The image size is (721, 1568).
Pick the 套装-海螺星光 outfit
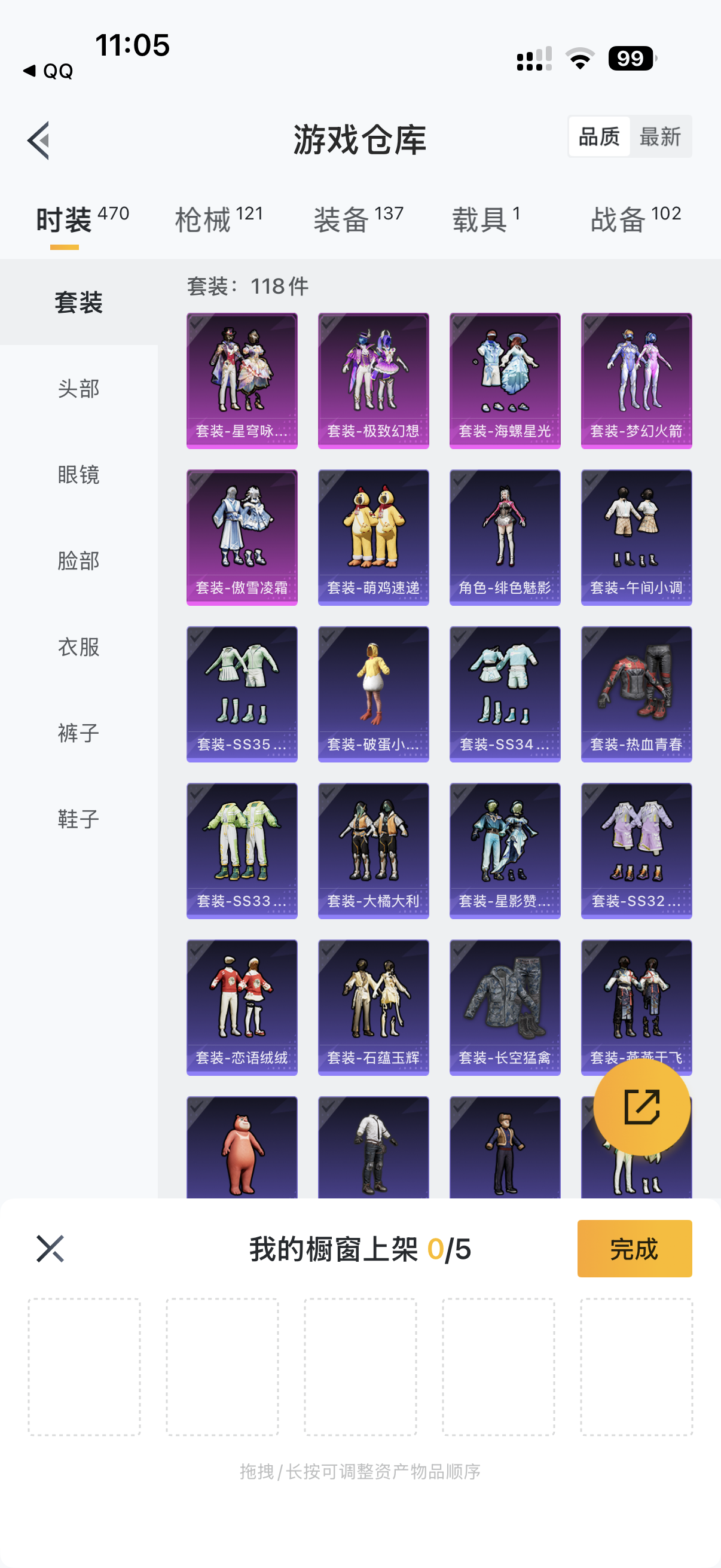[x=505, y=380]
